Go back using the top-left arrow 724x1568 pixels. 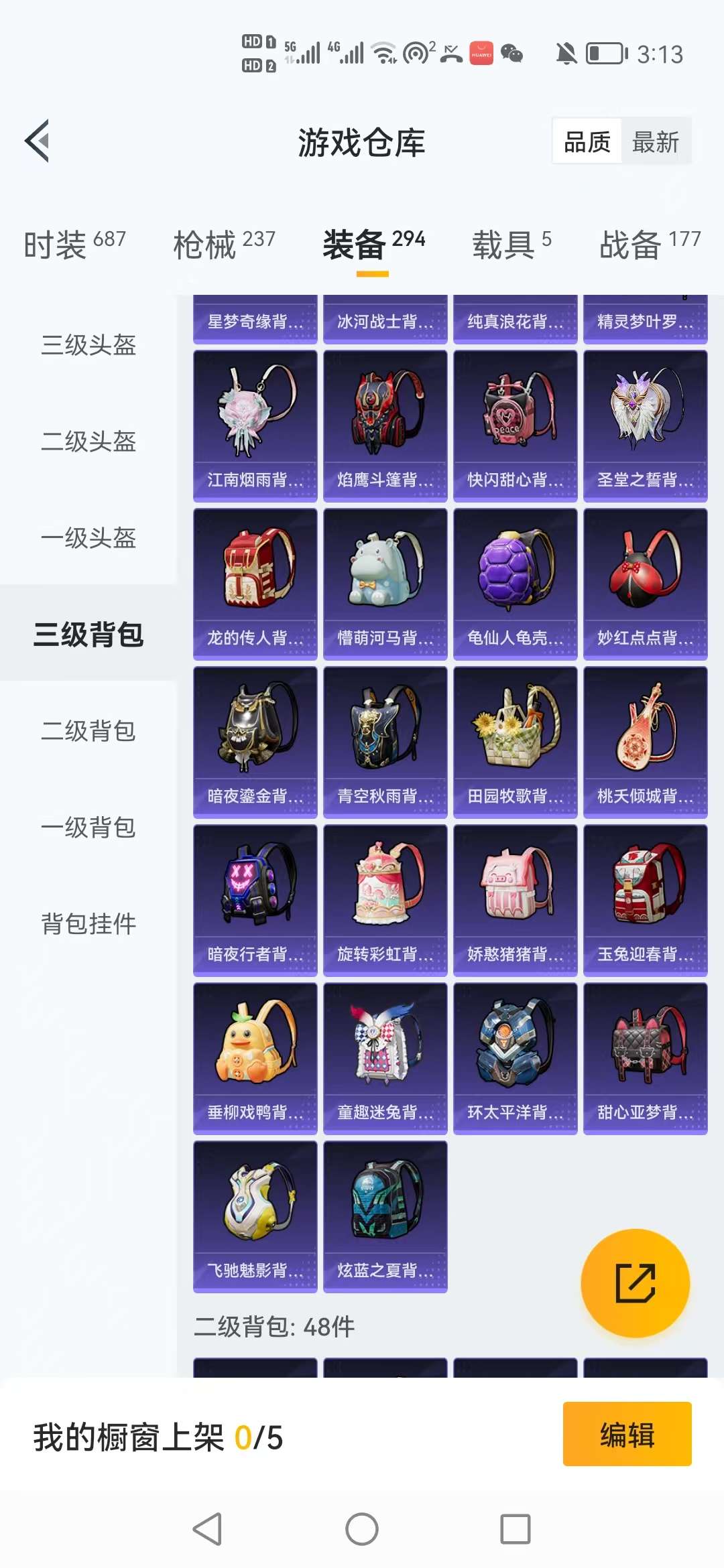pyautogui.click(x=38, y=141)
